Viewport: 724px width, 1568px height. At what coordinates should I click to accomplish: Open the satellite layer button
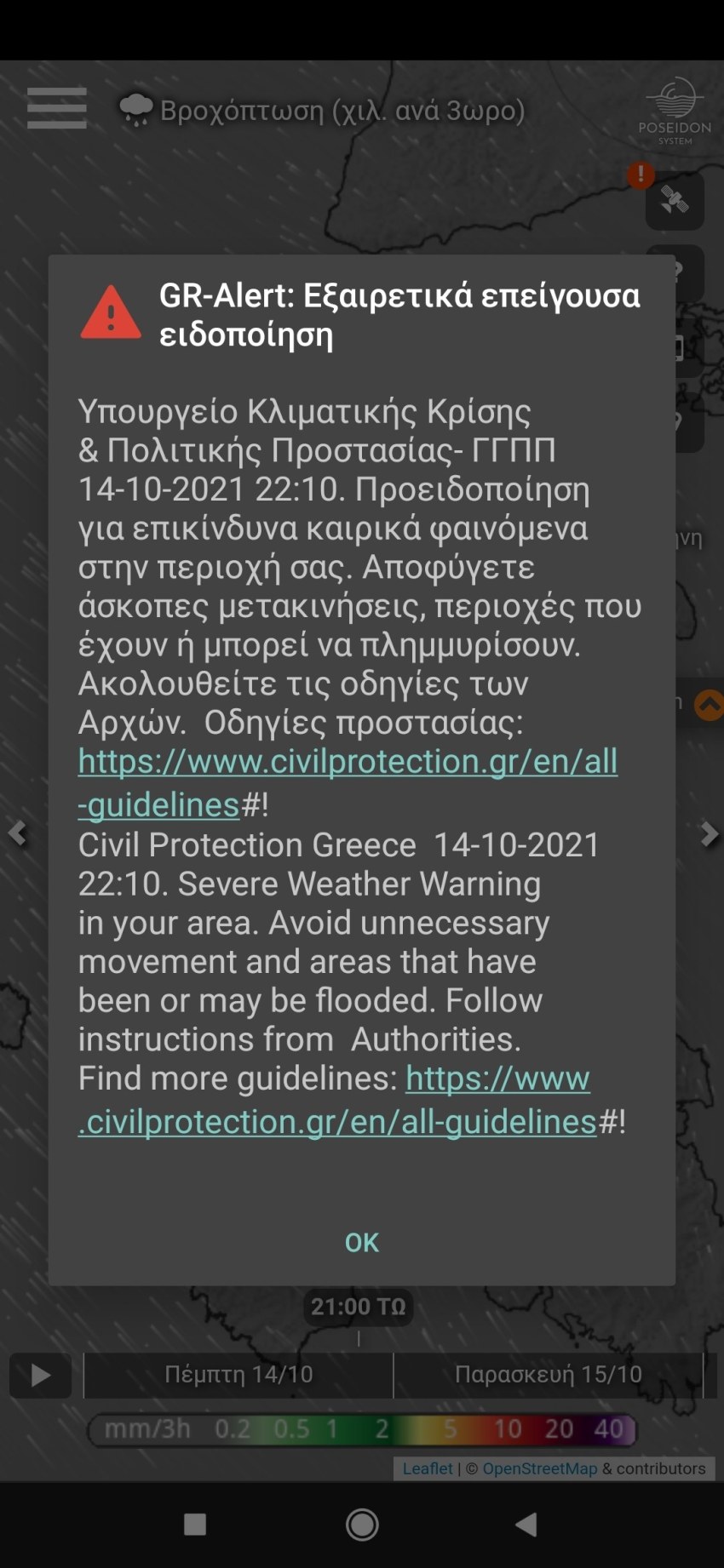674,202
